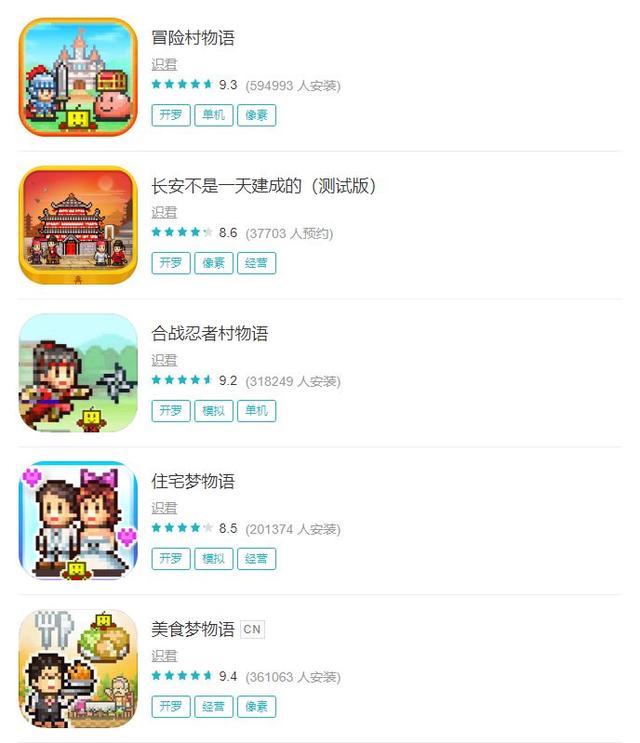640x743 pixels.
Task: Select the 经营 tag under 住宅梦物语
Action: coord(256,559)
